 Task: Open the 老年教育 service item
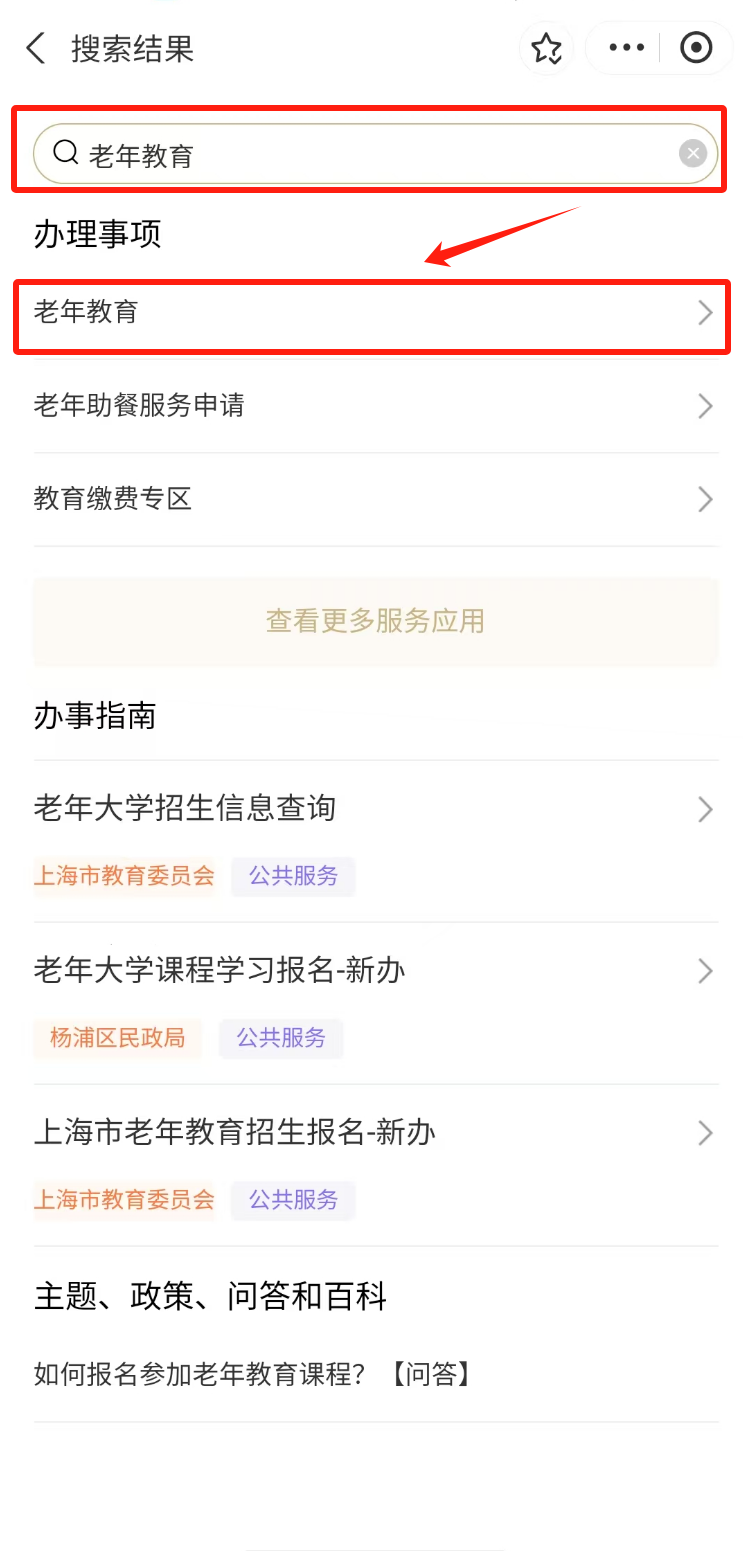click(x=370, y=313)
